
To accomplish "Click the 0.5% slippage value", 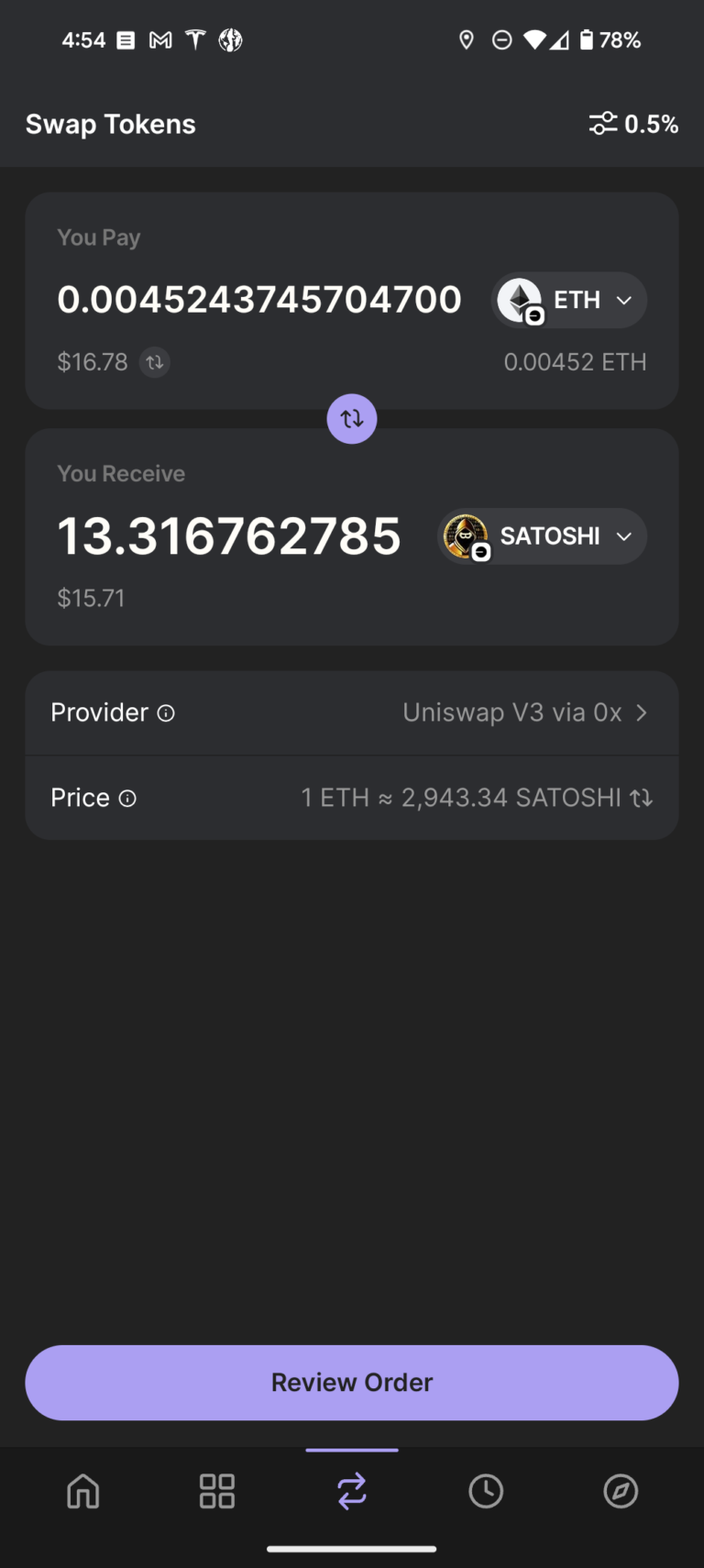I will tap(653, 123).
